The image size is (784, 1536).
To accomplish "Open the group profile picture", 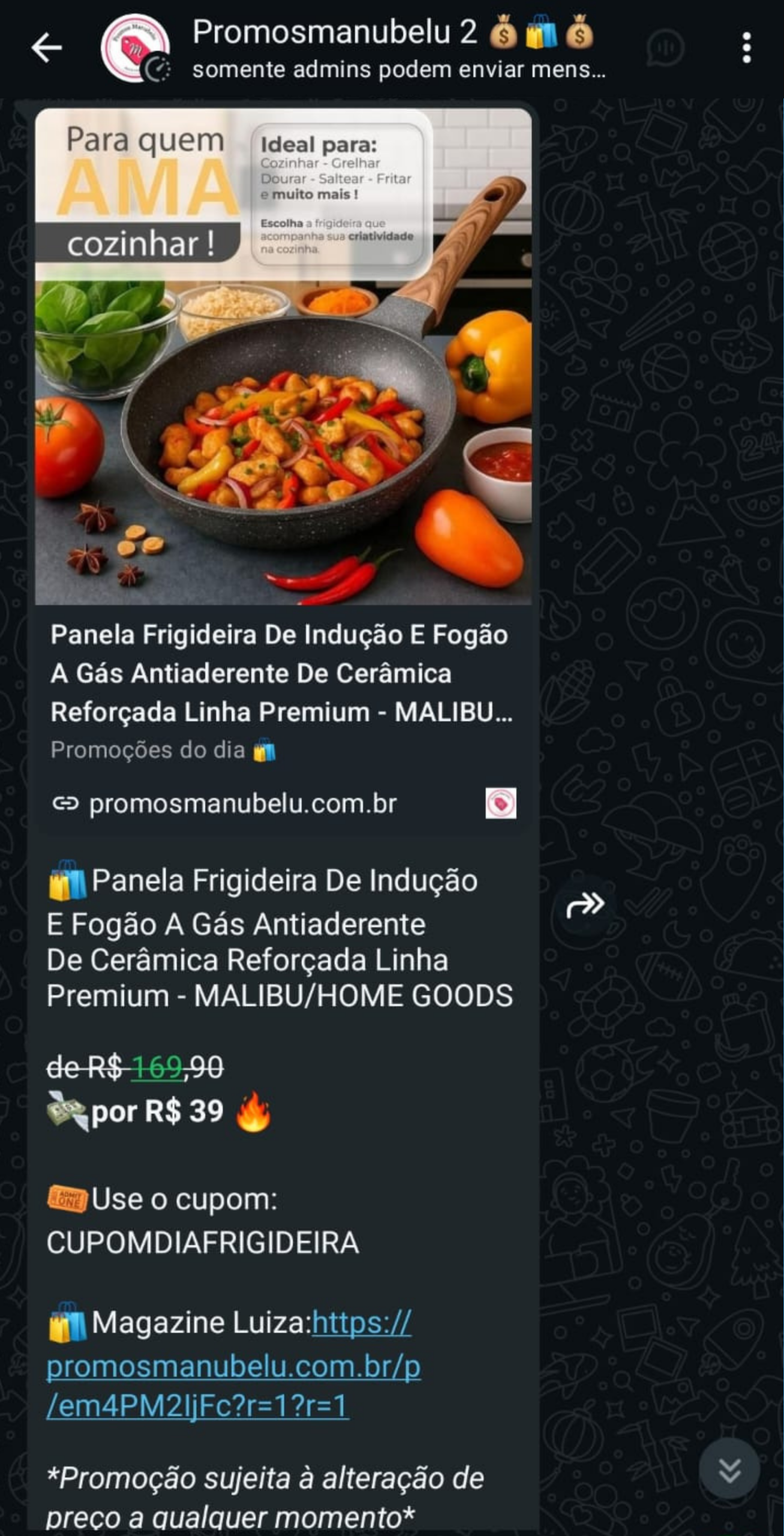I will tap(134, 48).
